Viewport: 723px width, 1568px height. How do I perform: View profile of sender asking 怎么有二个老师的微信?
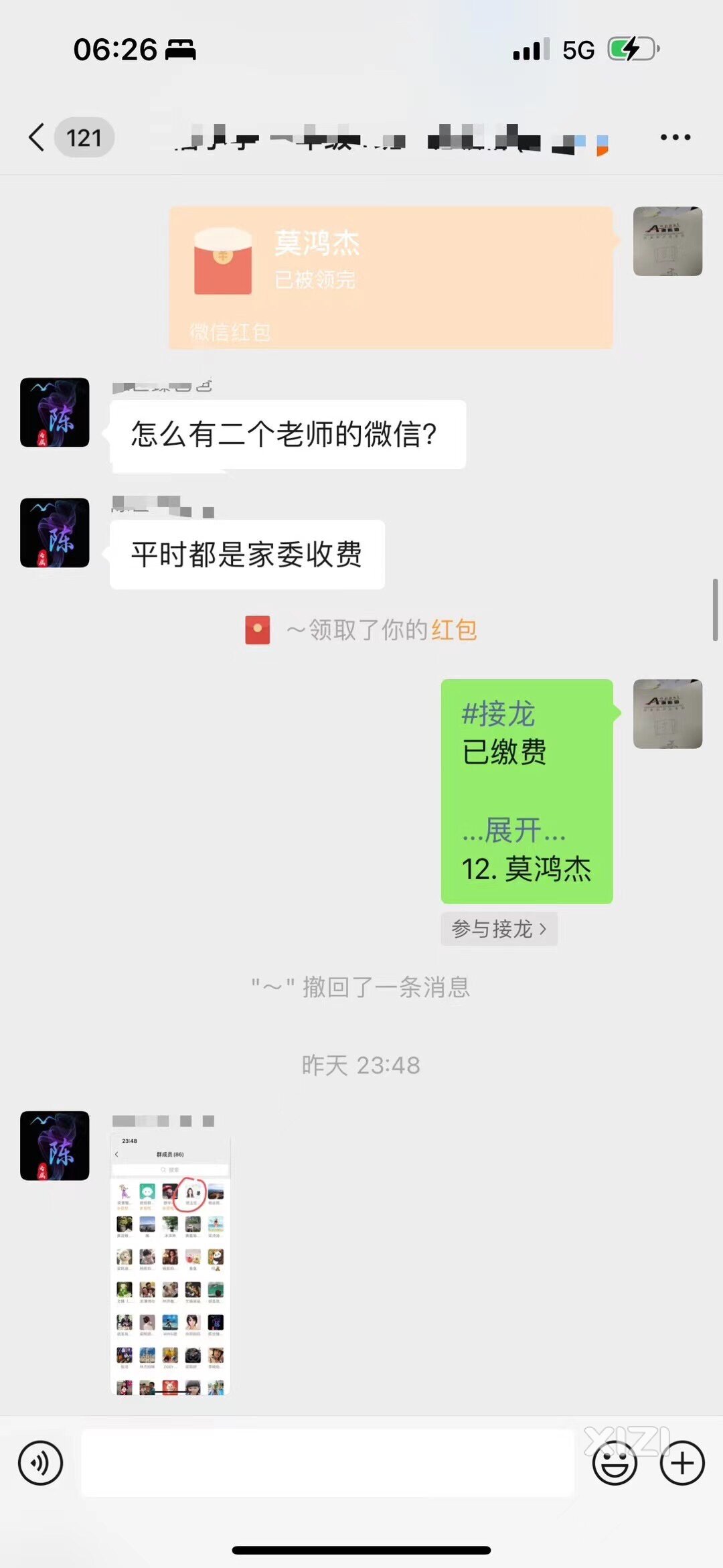pyautogui.click(x=55, y=413)
